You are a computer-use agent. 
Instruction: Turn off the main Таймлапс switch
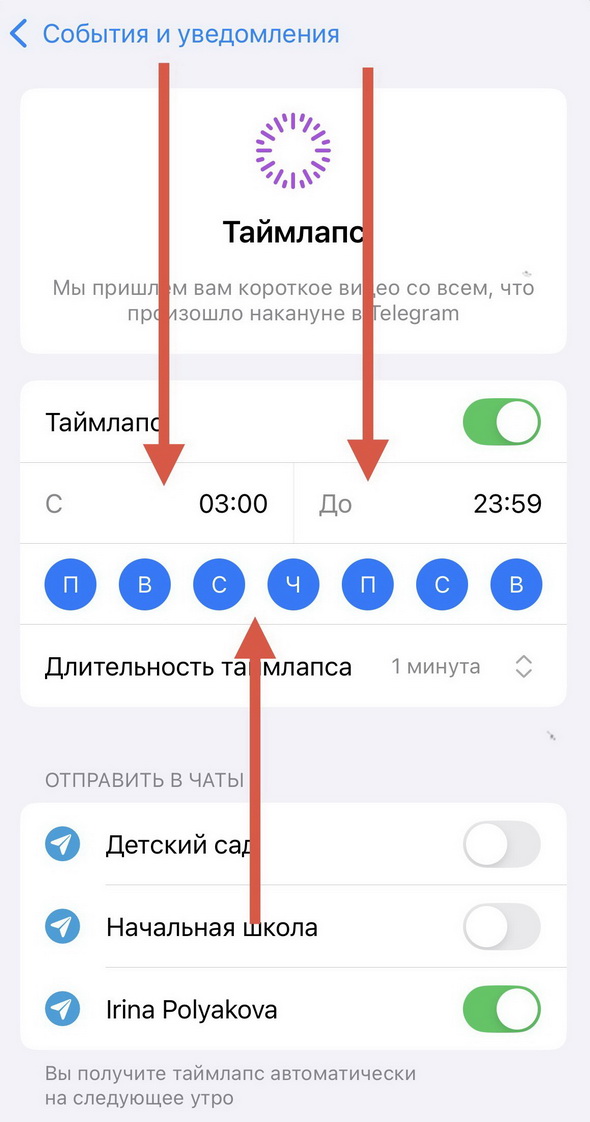(x=502, y=421)
